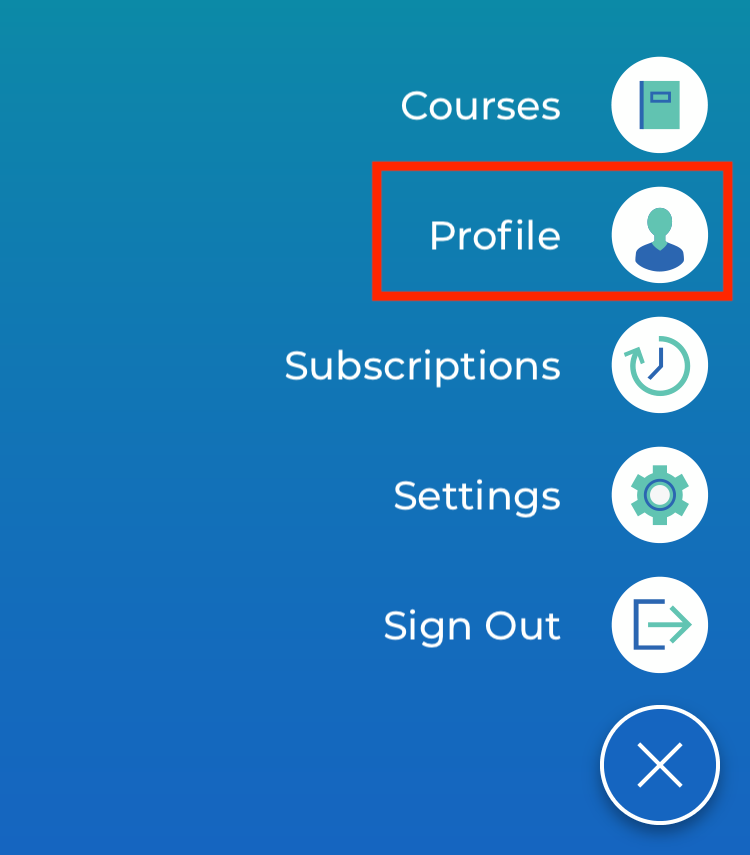The height and width of the screenshot is (855, 750).
Task: Open the Settings gear icon
Action: click(659, 494)
